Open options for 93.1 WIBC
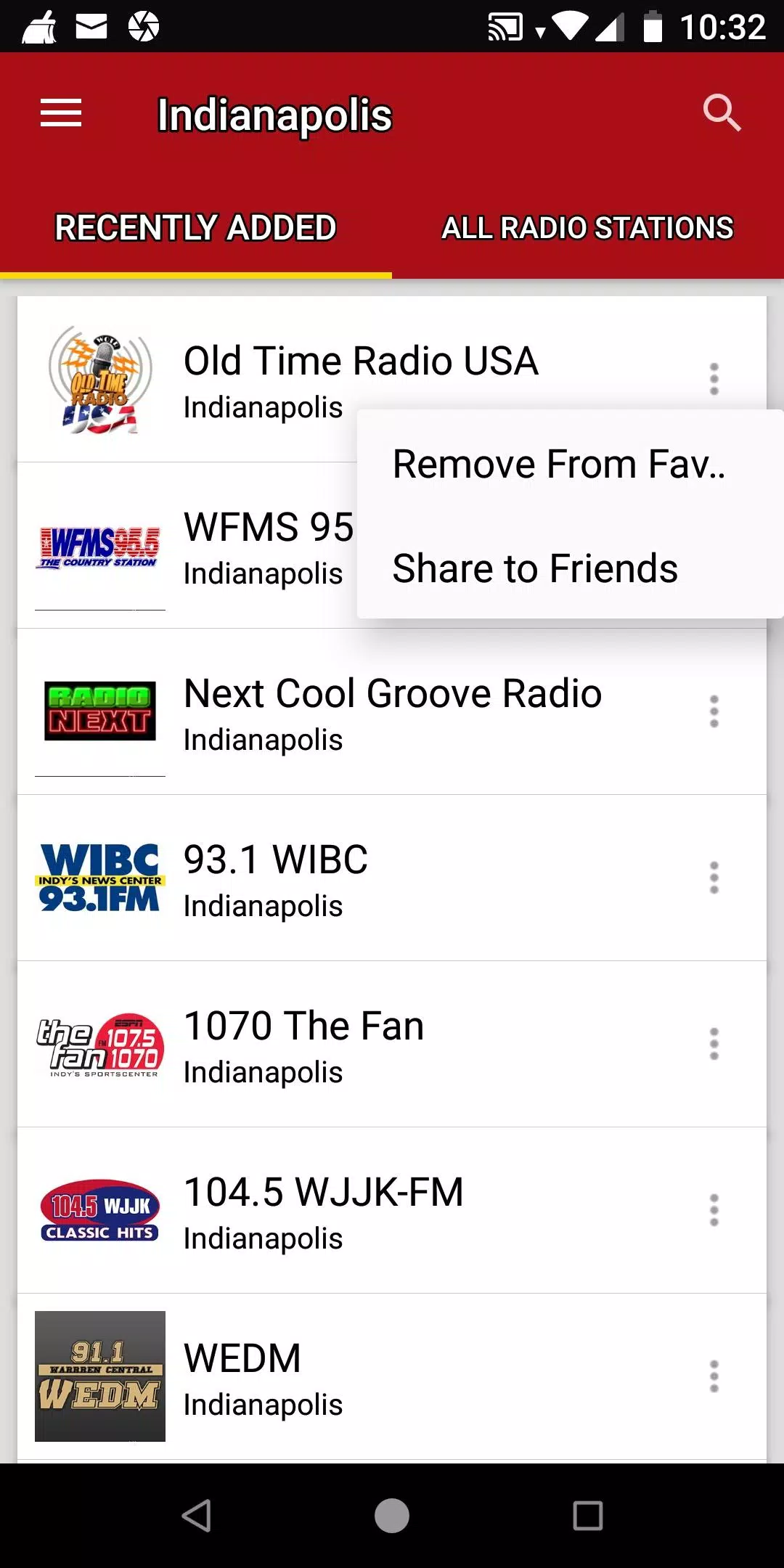This screenshot has height=1568, width=784. click(x=714, y=878)
